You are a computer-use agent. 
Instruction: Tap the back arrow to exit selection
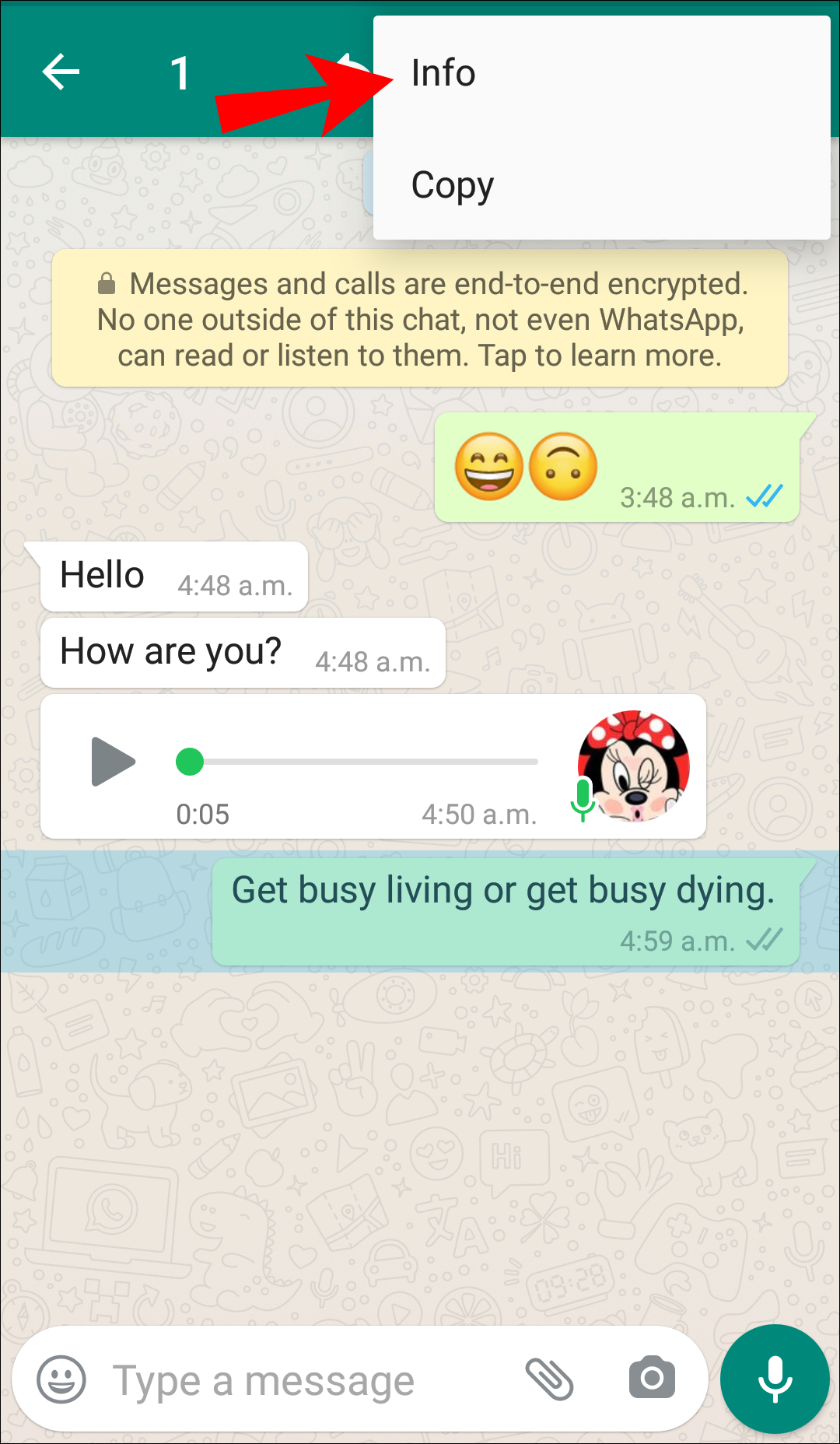click(61, 72)
